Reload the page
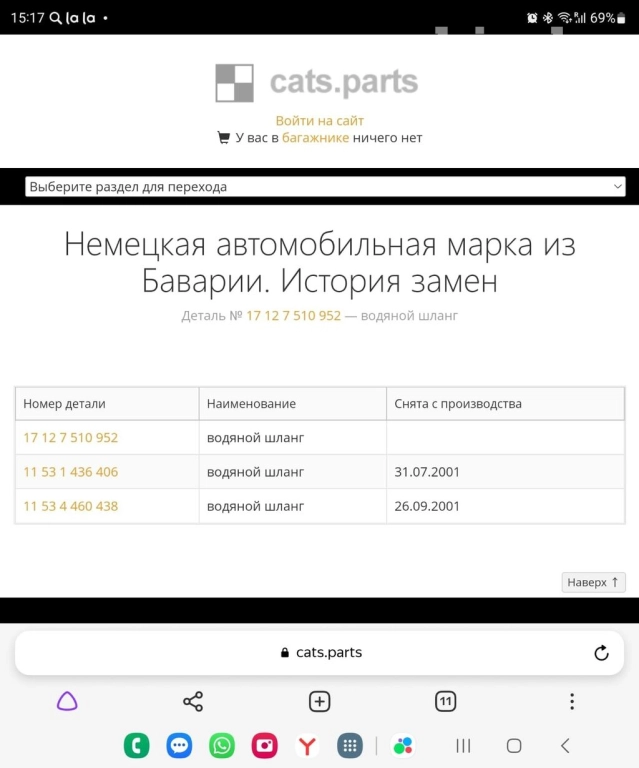This screenshot has width=639, height=768. (x=601, y=653)
